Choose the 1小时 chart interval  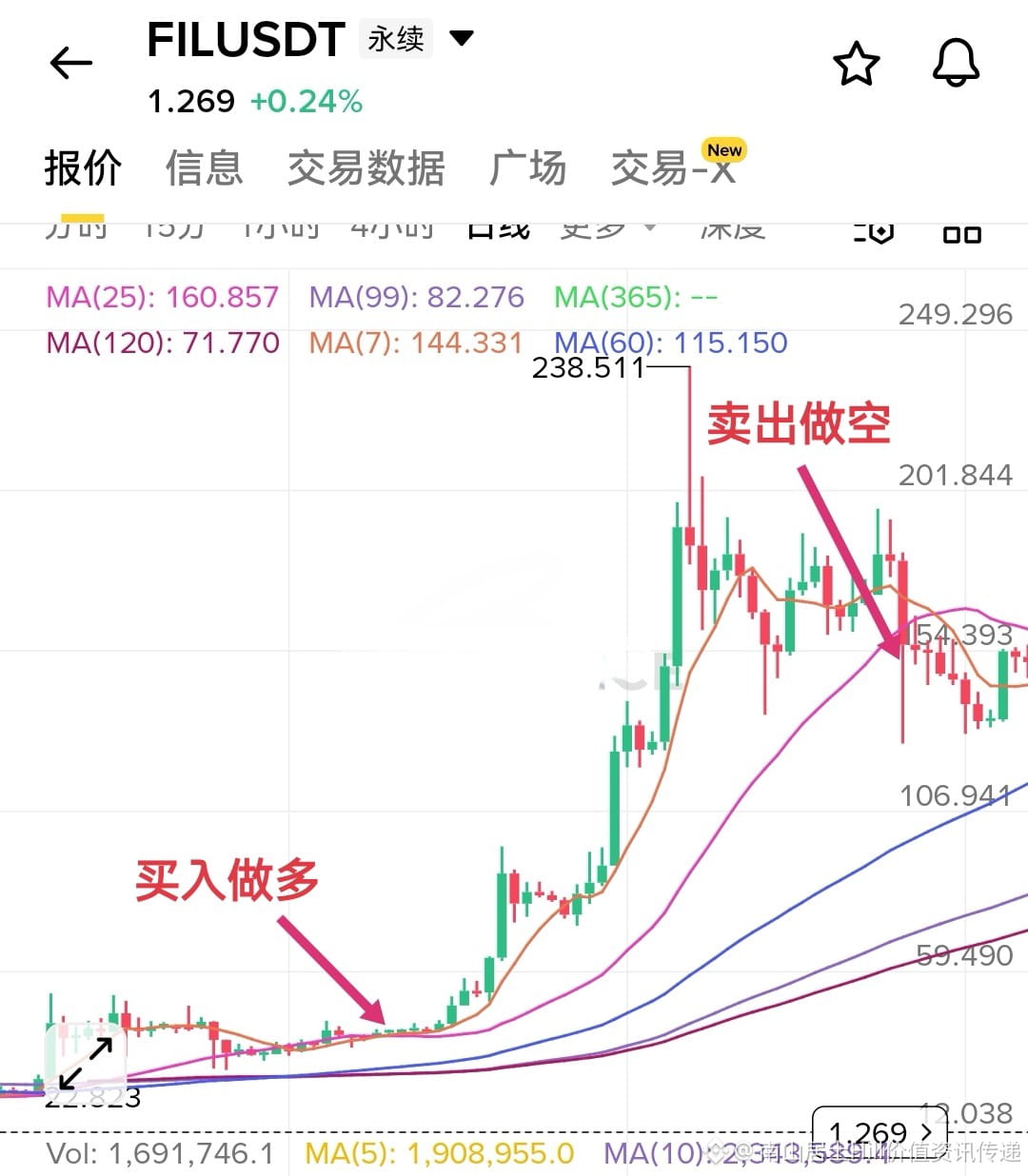[x=281, y=230]
